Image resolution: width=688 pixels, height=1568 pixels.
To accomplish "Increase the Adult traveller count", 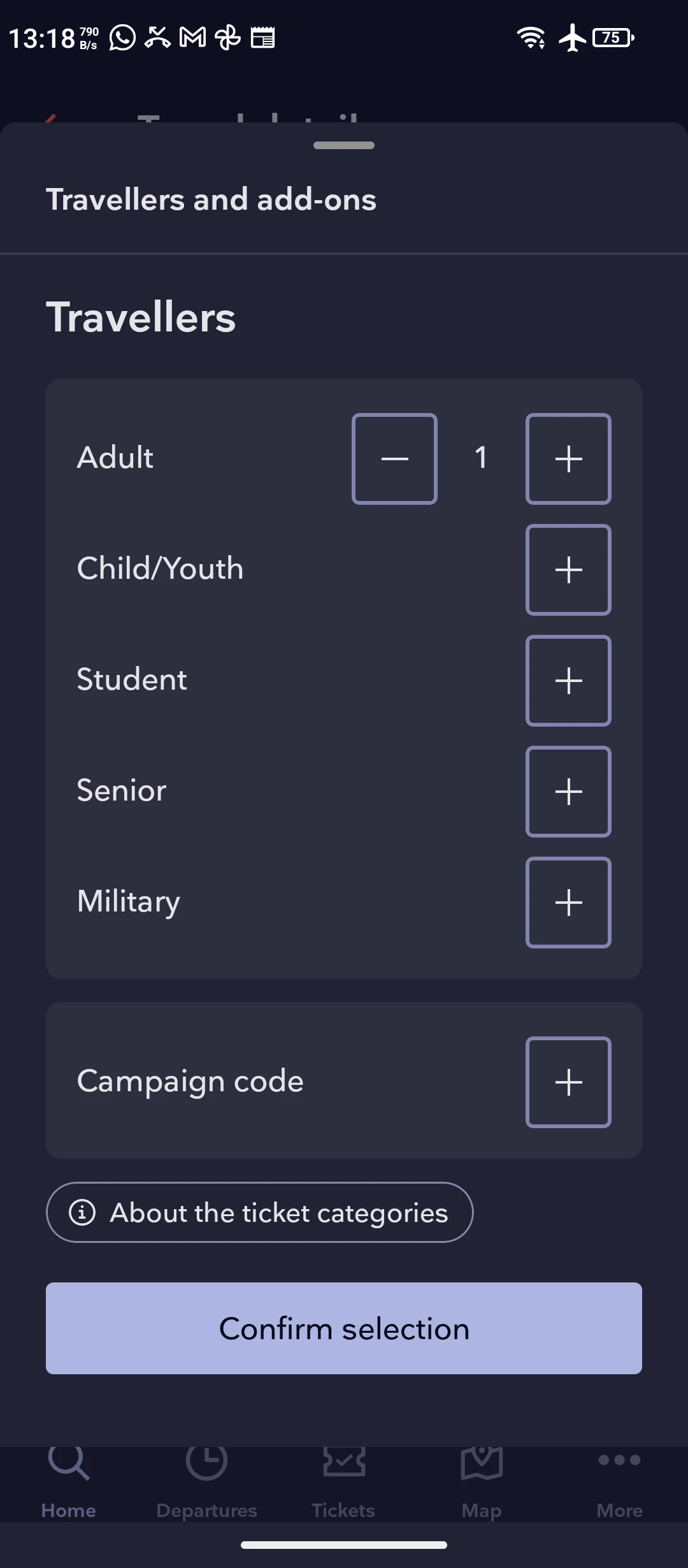I will (568, 459).
